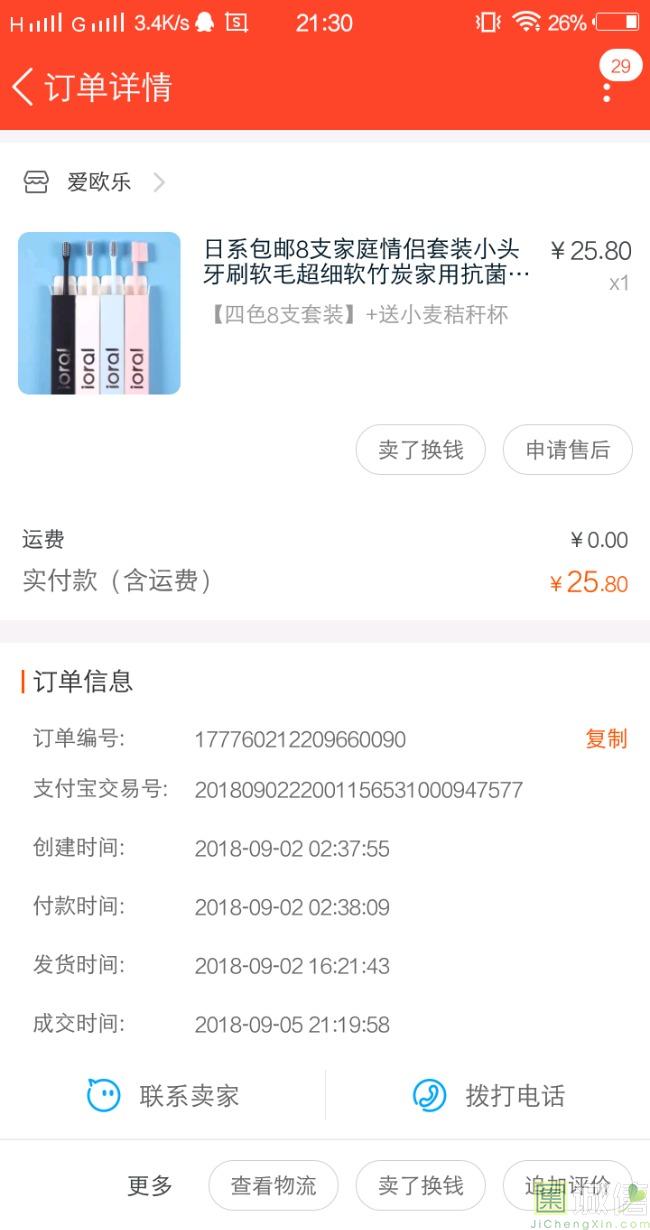Check shipping with 查看物流
The width and height of the screenshot is (650, 1230).
273,1186
